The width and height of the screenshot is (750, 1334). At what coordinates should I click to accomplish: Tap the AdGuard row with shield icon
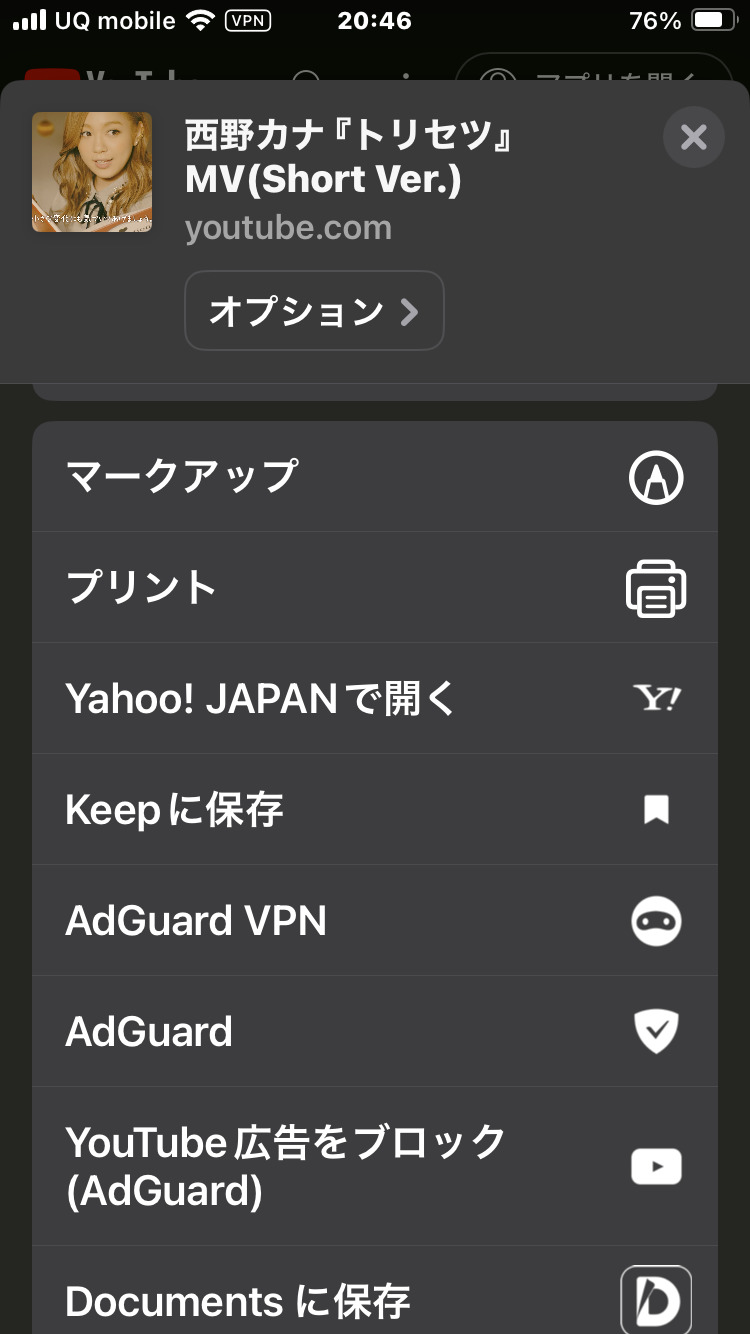[375, 1031]
